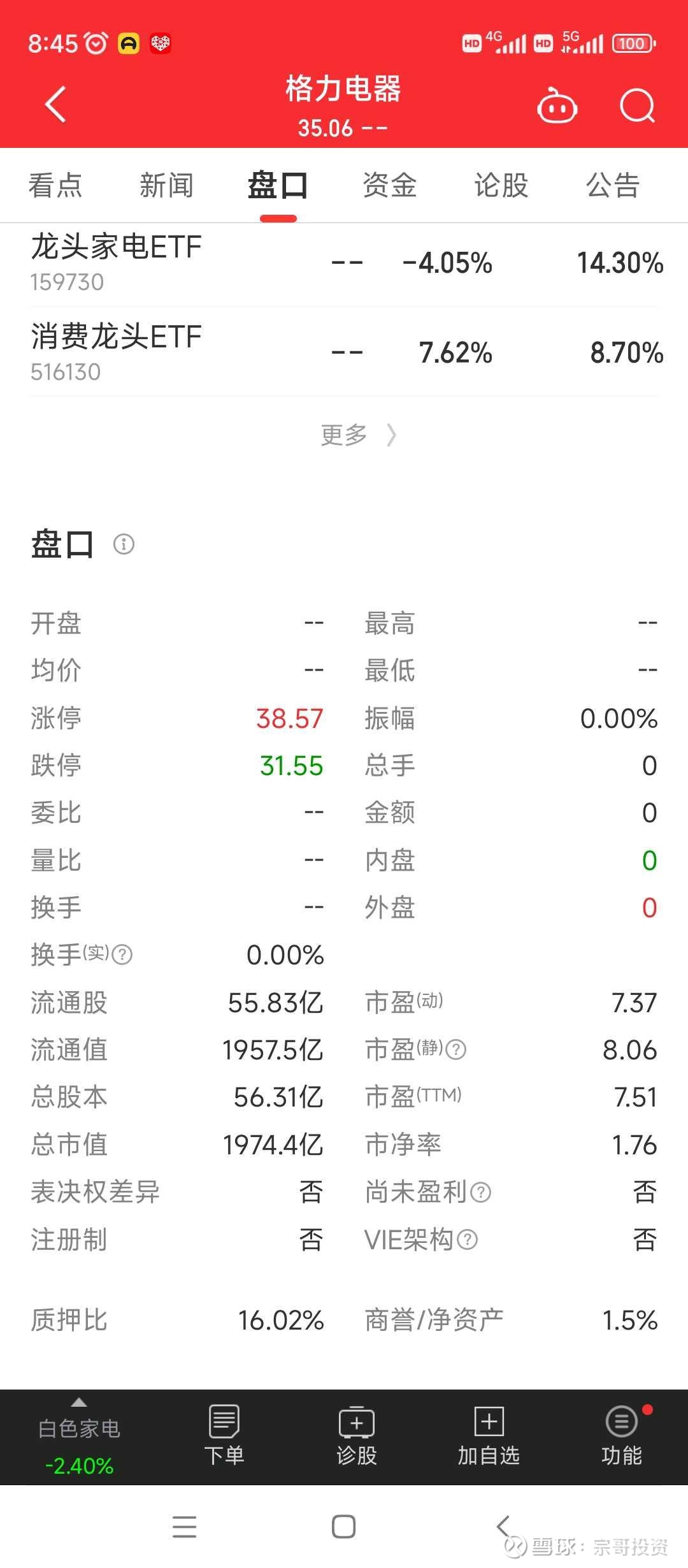Show help for 换手(实)
688x1568 pixels.
122,955
